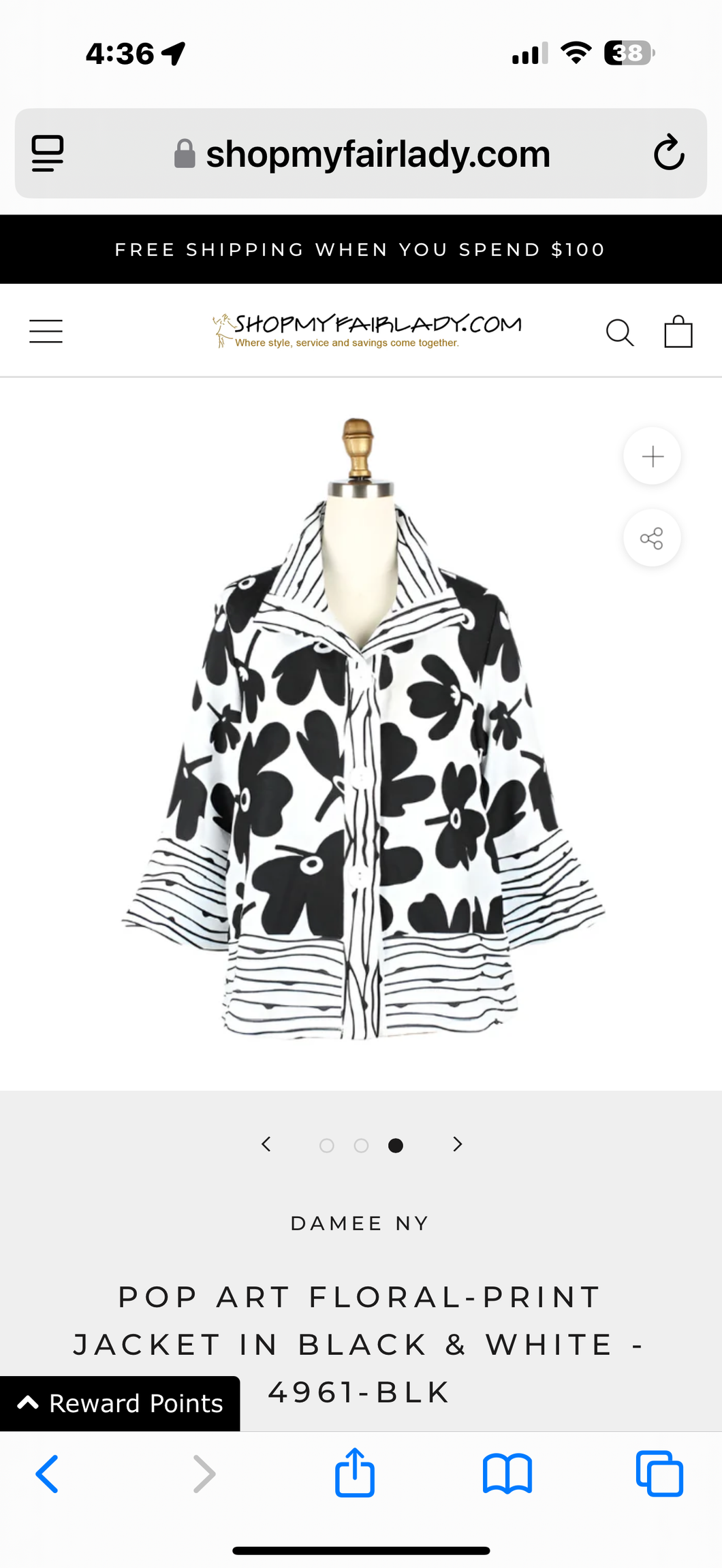Go to the next product image
Viewport: 722px width, 1568px height.
click(457, 1145)
